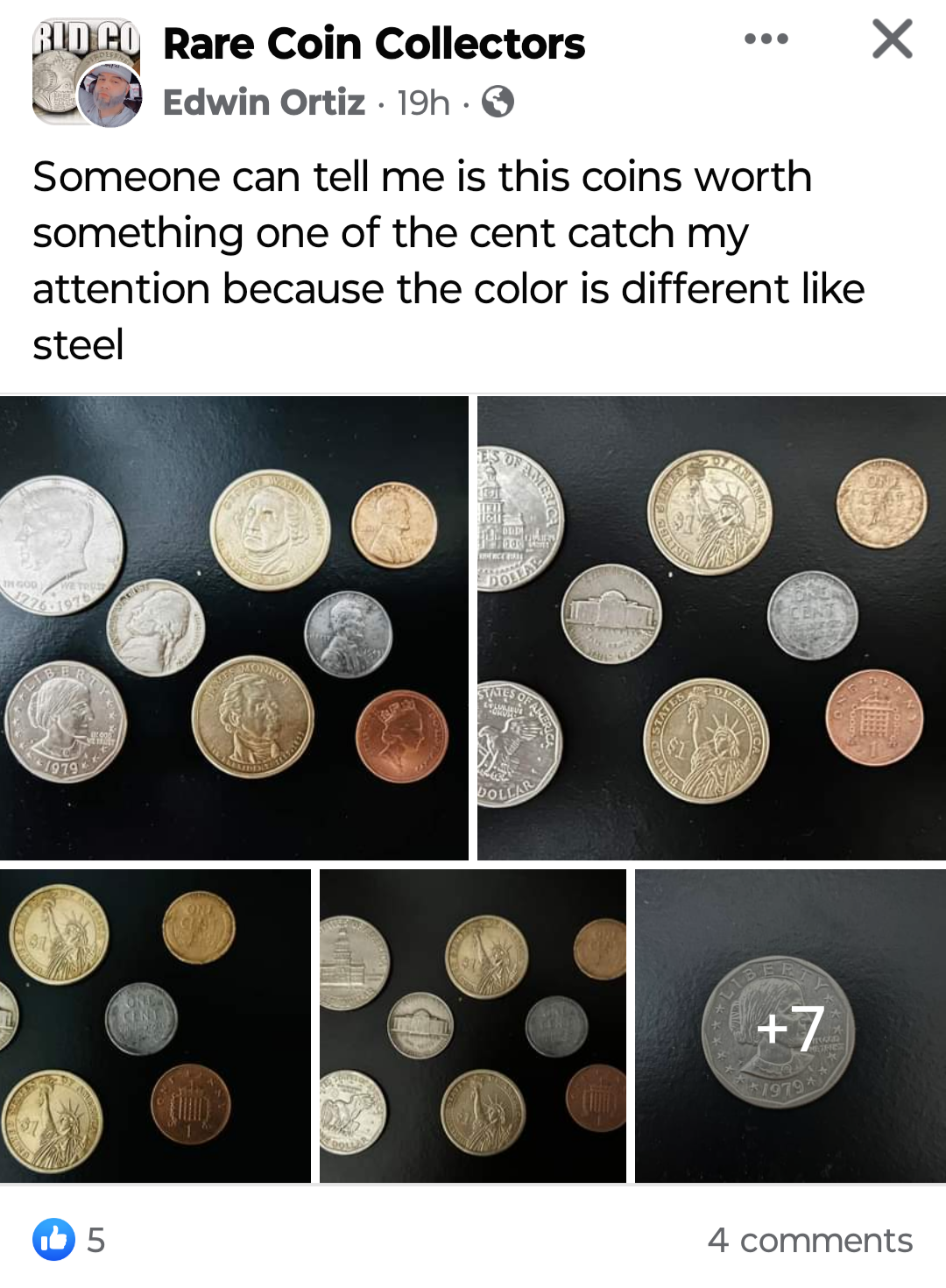Open the third photo with Statue of Liberty coins
The width and height of the screenshot is (946, 1288).
point(155,1026)
